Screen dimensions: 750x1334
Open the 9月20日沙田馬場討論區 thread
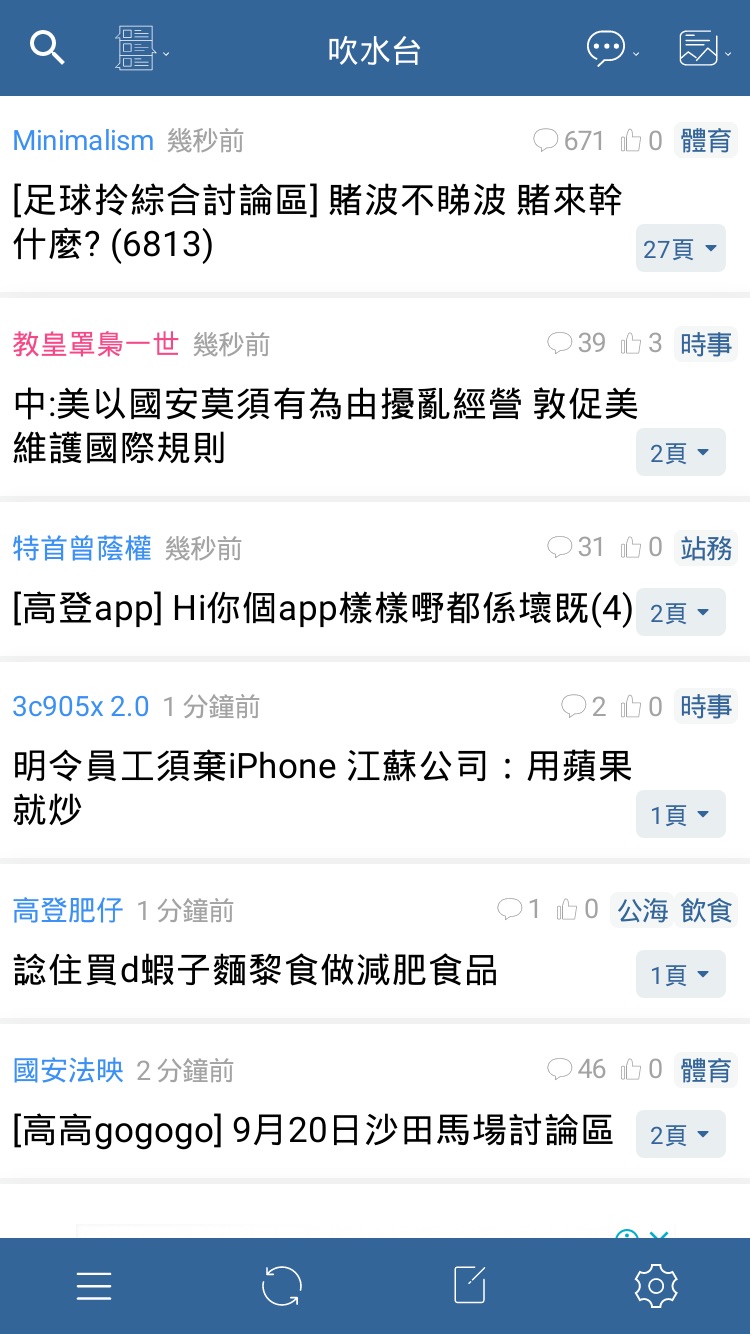coord(312,1133)
